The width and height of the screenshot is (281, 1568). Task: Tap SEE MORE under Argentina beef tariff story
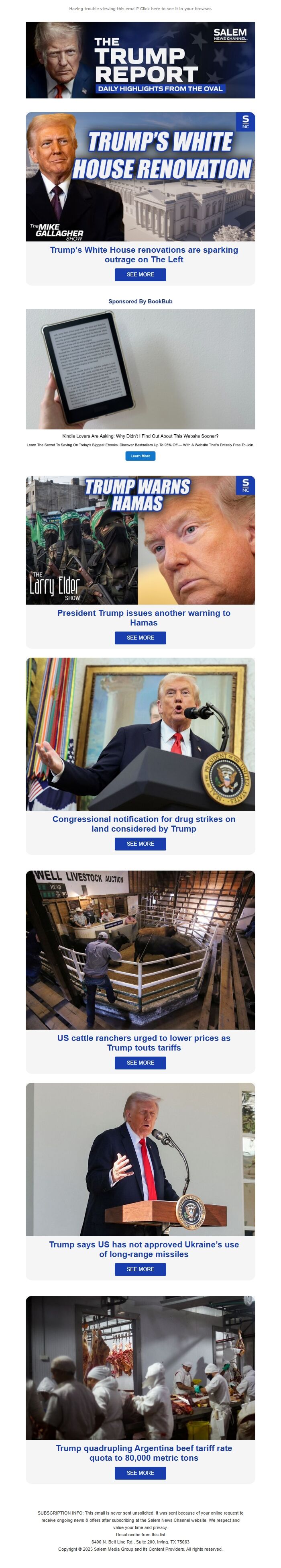point(140,1472)
